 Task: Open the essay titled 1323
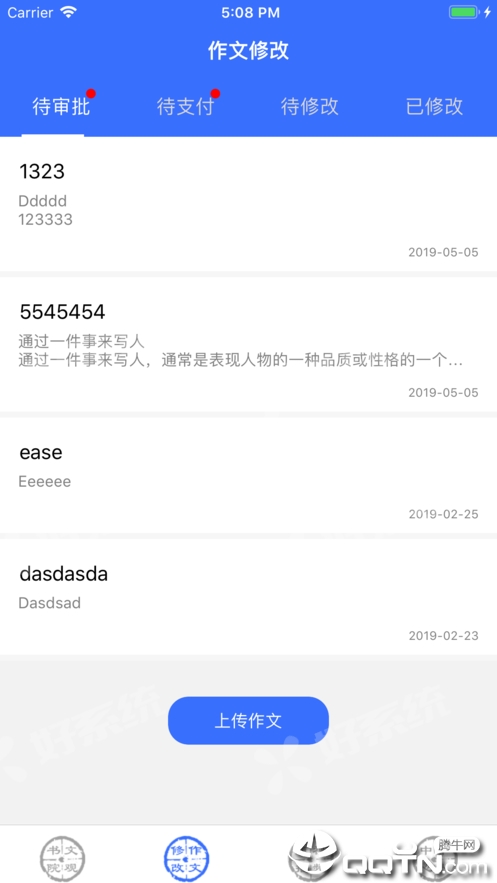(248, 205)
